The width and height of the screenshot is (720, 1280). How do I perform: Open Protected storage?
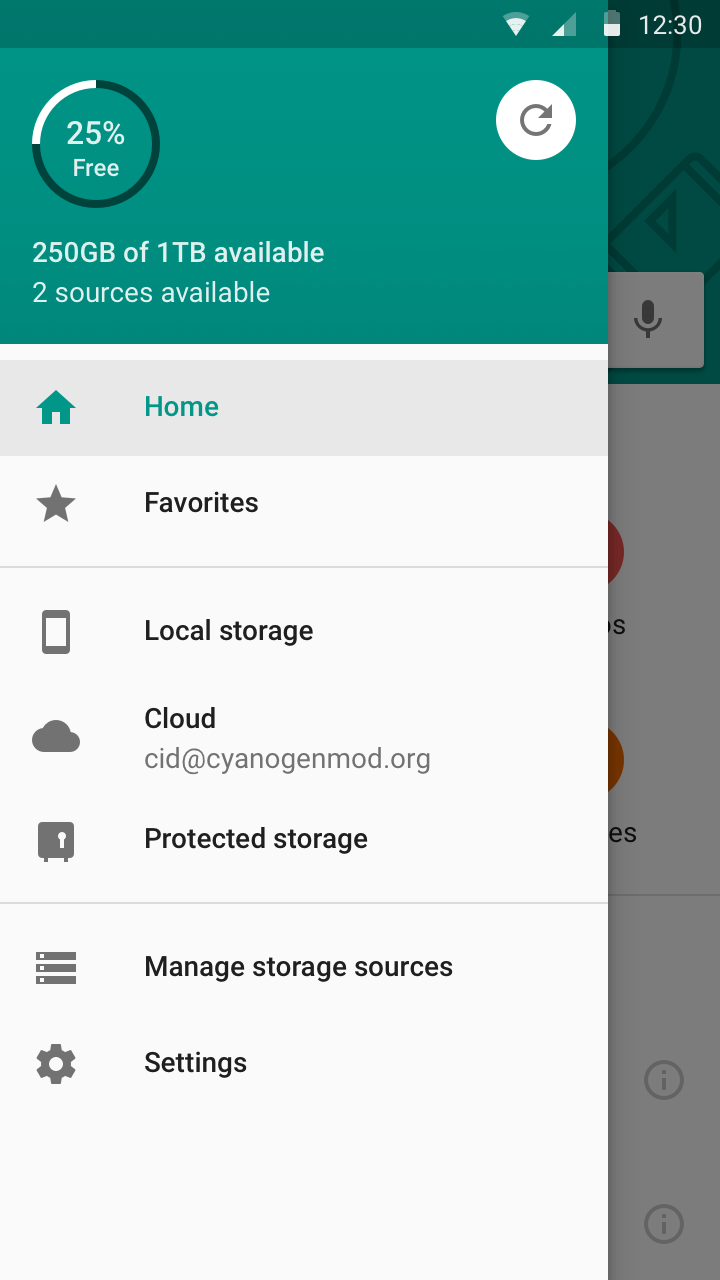[x=304, y=839]
